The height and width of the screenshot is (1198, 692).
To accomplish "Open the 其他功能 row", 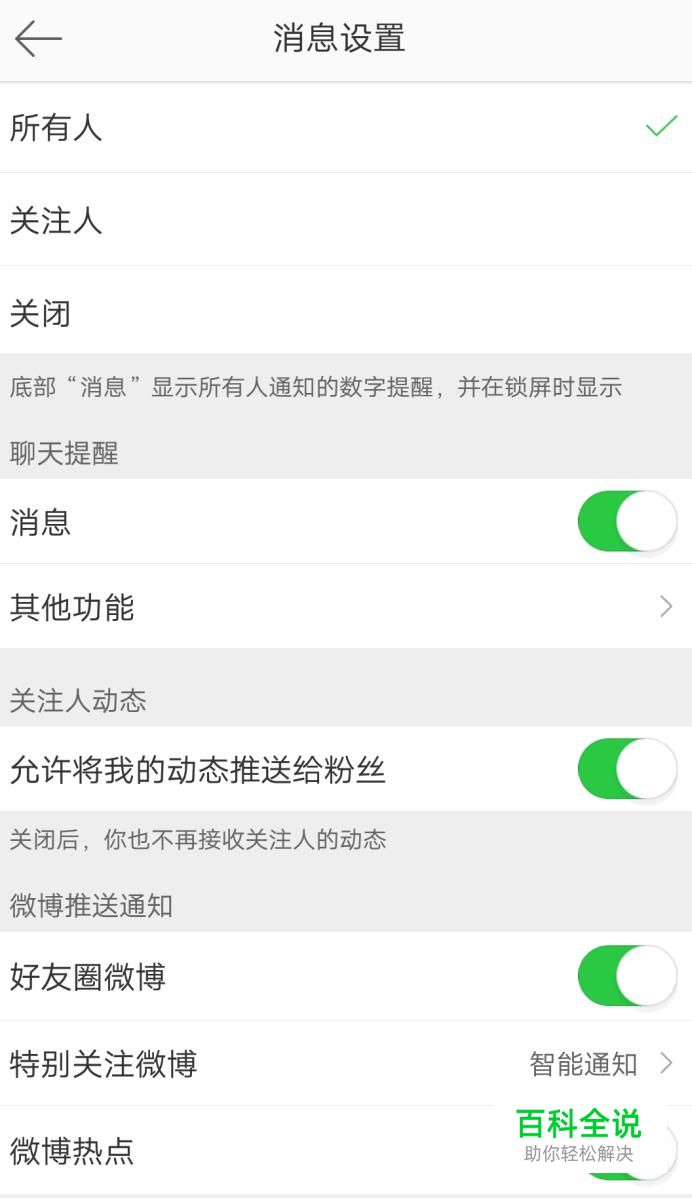I will (x=346, y=607).
